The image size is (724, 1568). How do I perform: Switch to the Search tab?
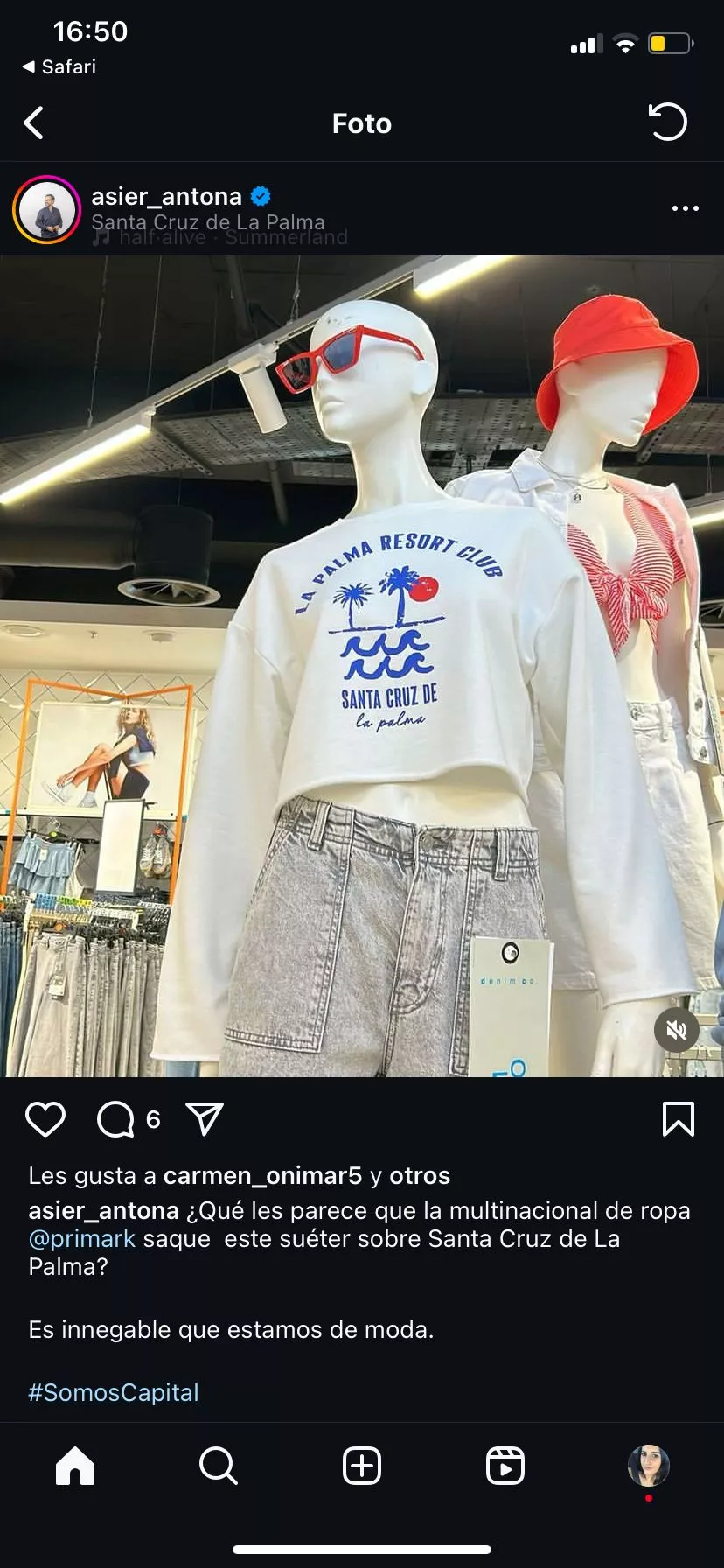click(x=218, y=1466)
